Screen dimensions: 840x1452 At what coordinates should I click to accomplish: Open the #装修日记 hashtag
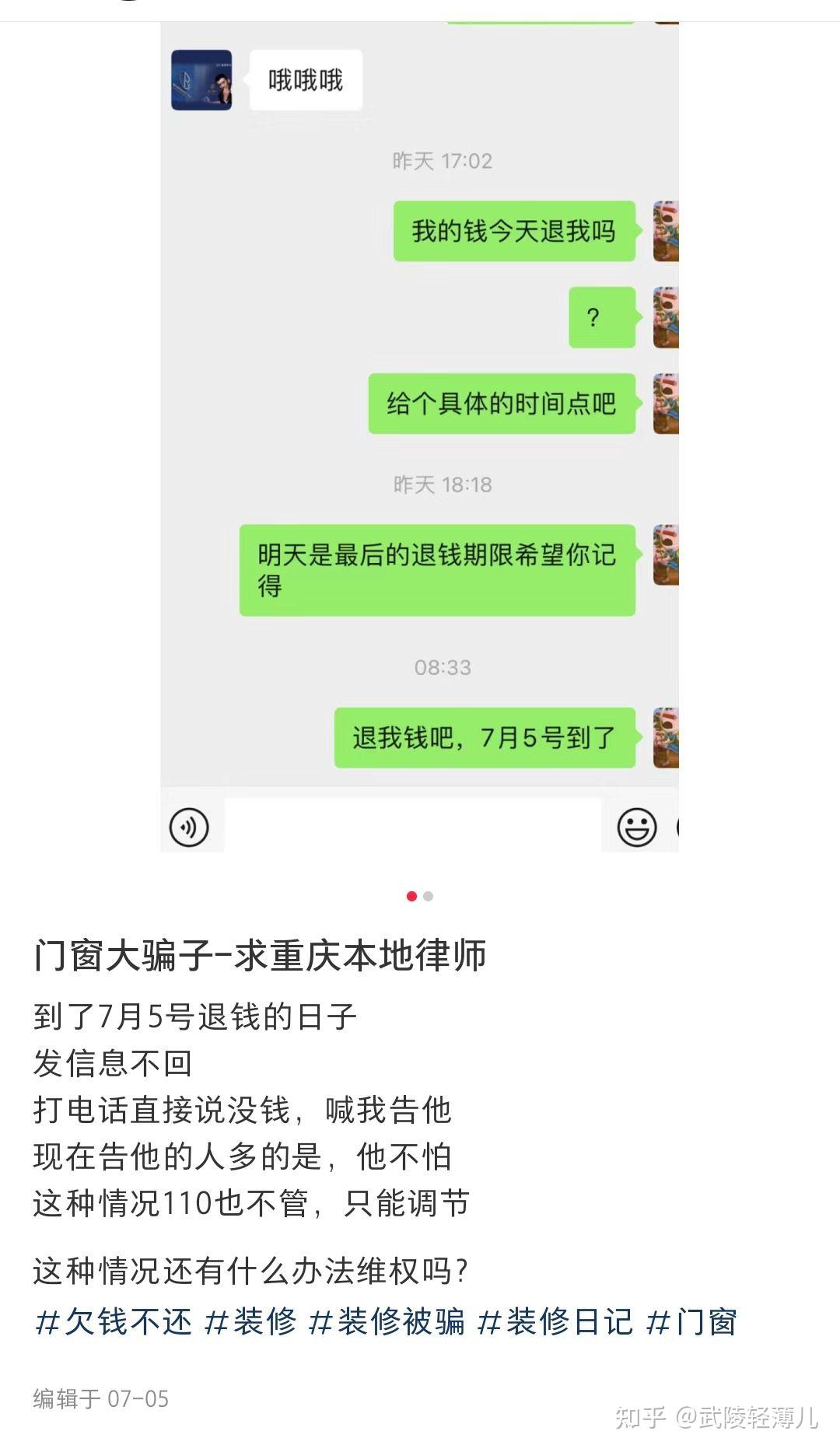(555, 1321)
